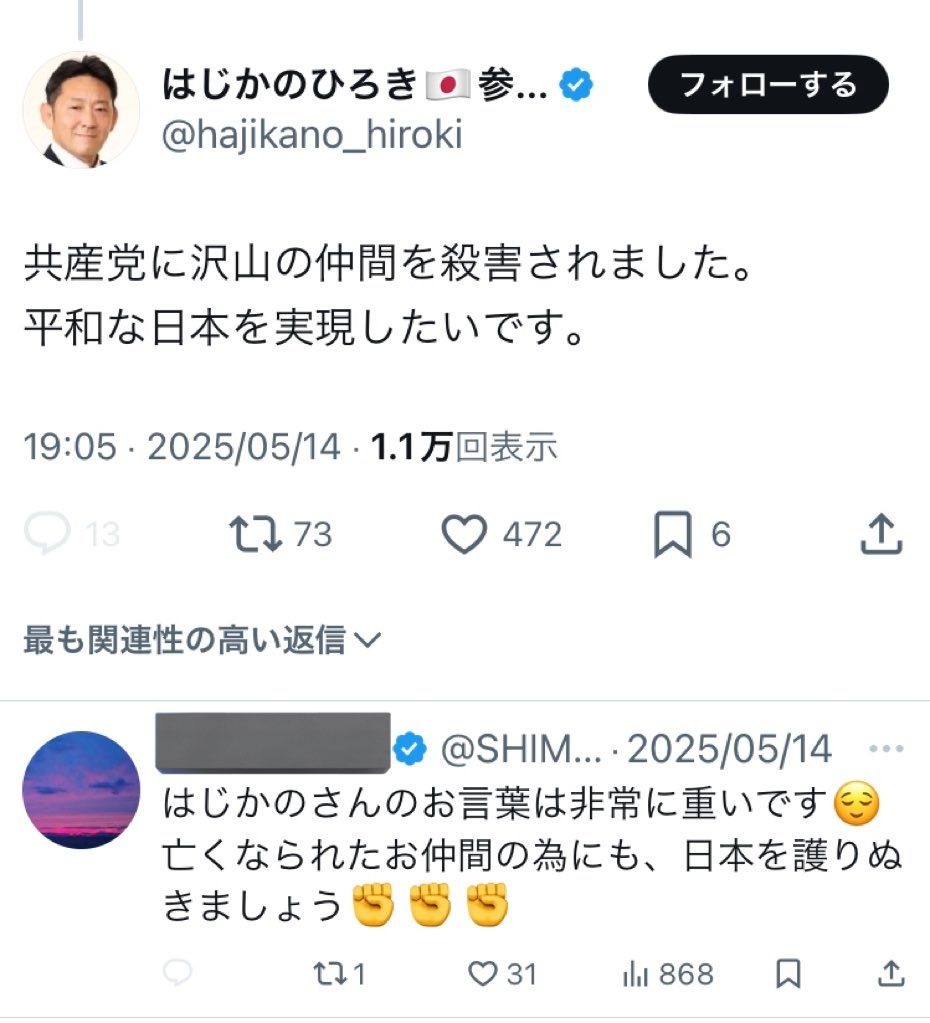Open the @hajikano_hiroki handle link
This screenshot has height=1023, width=930.
tap(312, 135)
